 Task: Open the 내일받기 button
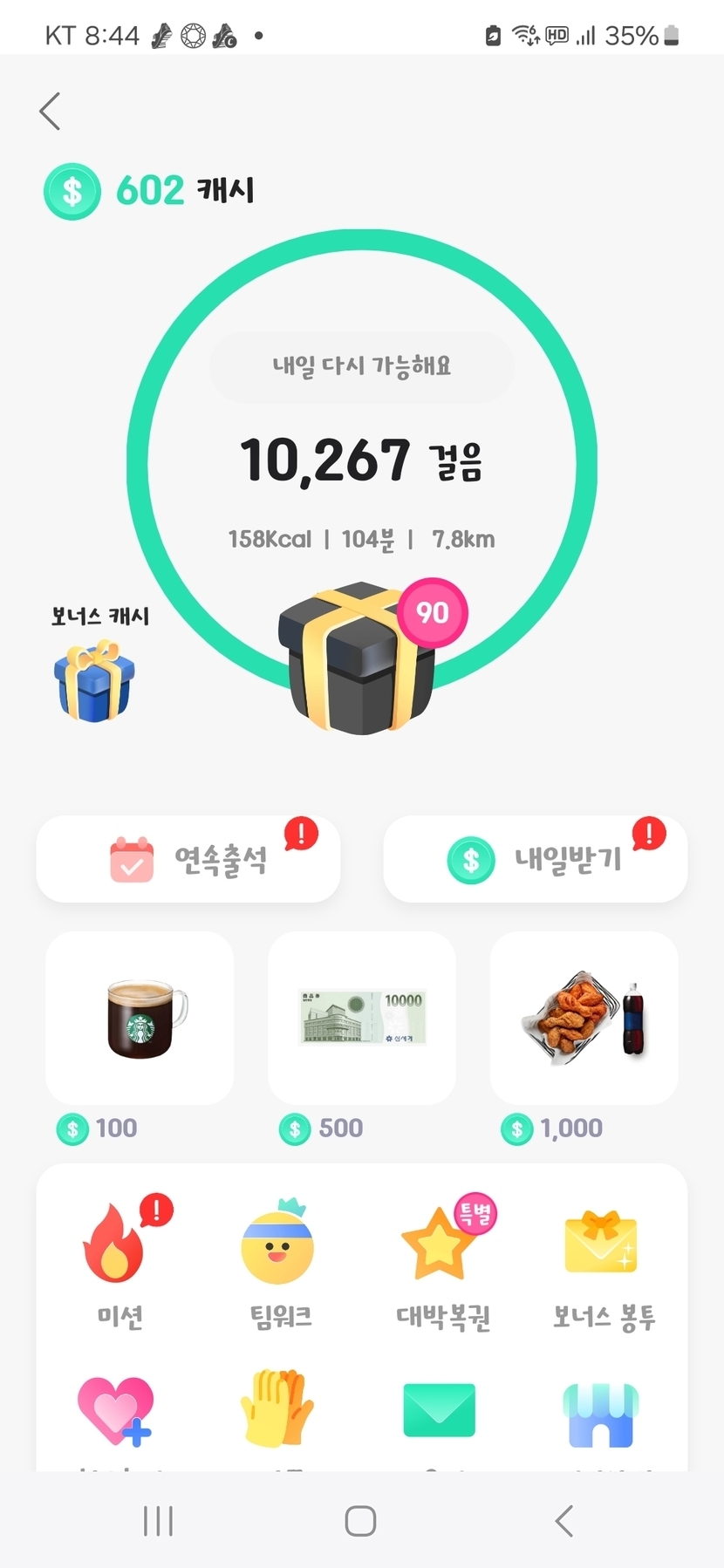coord(535,859)
